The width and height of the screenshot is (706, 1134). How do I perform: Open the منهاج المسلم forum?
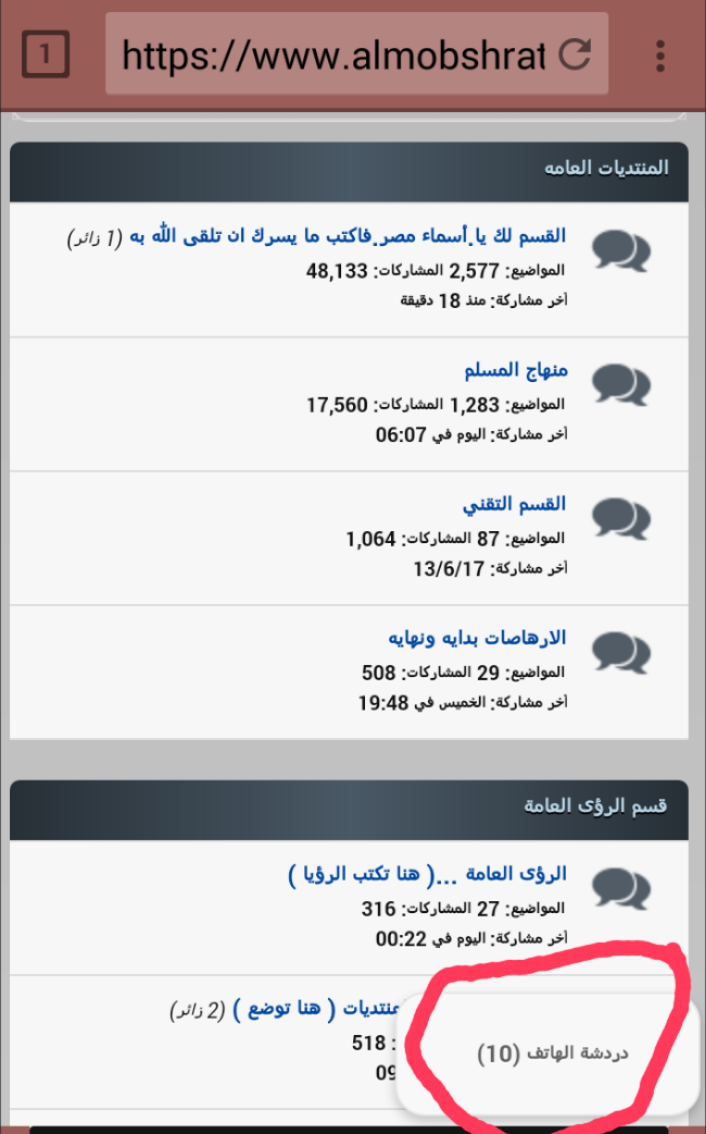(x=516, y=370)
